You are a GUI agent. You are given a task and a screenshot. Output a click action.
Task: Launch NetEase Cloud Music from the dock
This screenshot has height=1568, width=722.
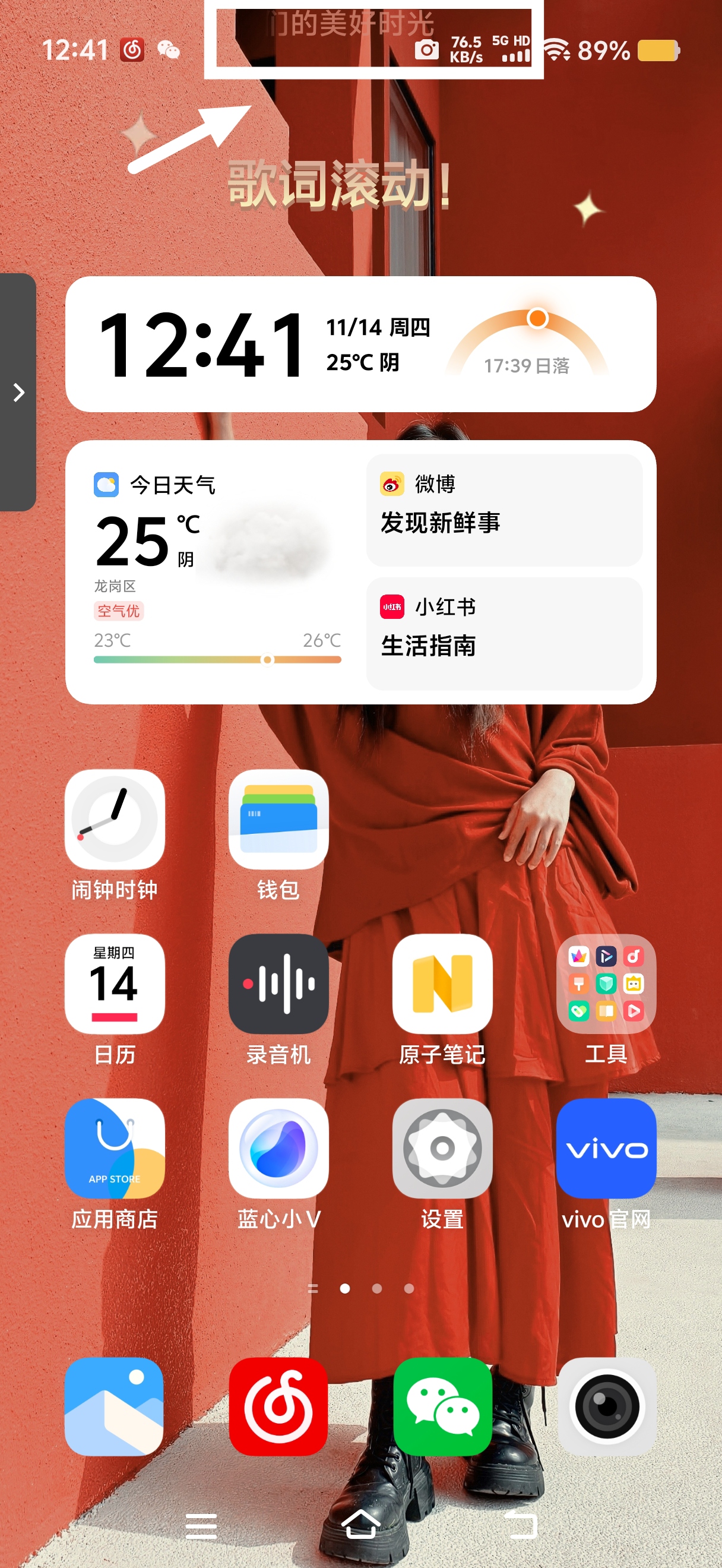pyautogui.click(x=278, y=1406)
